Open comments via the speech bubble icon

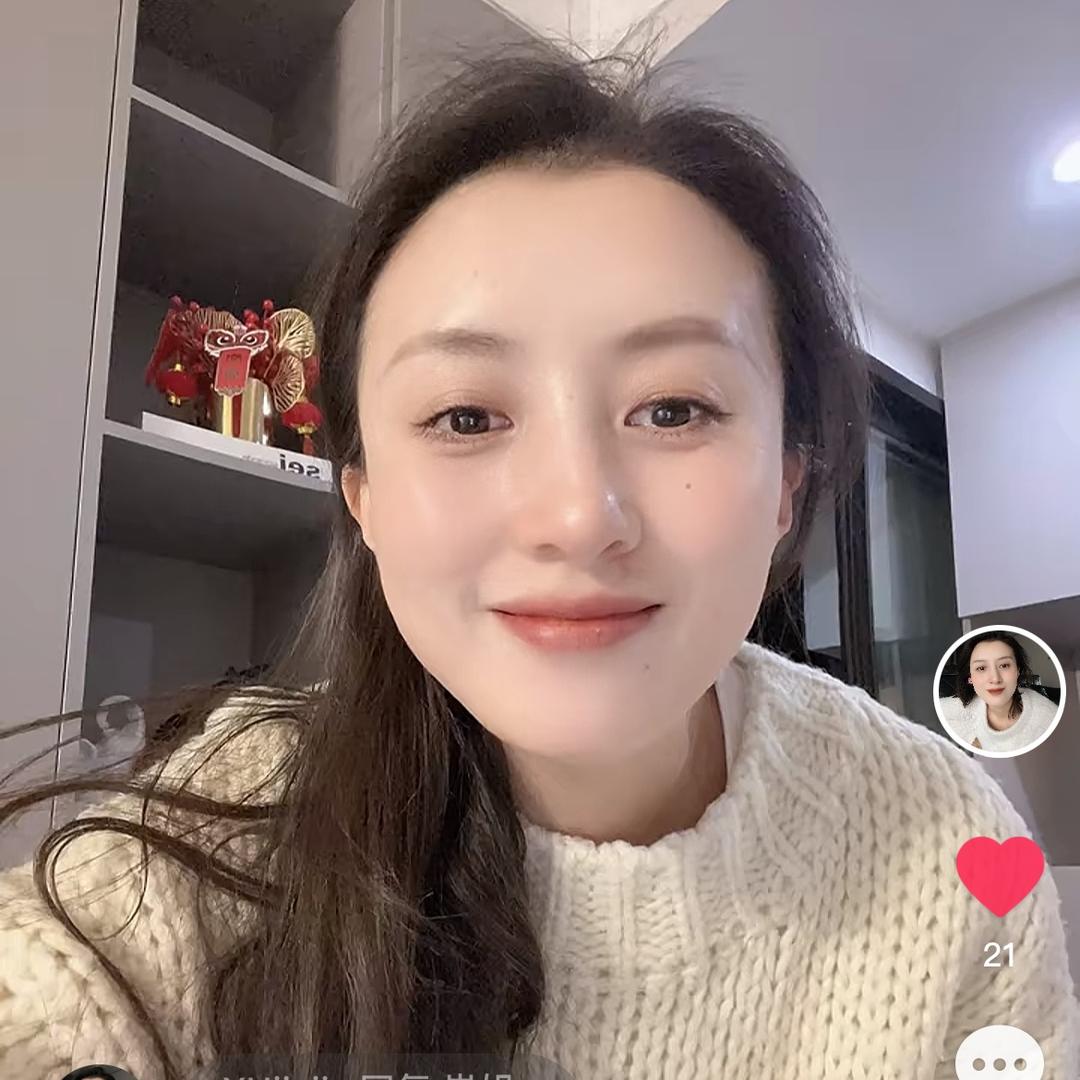coord(999,1060)
